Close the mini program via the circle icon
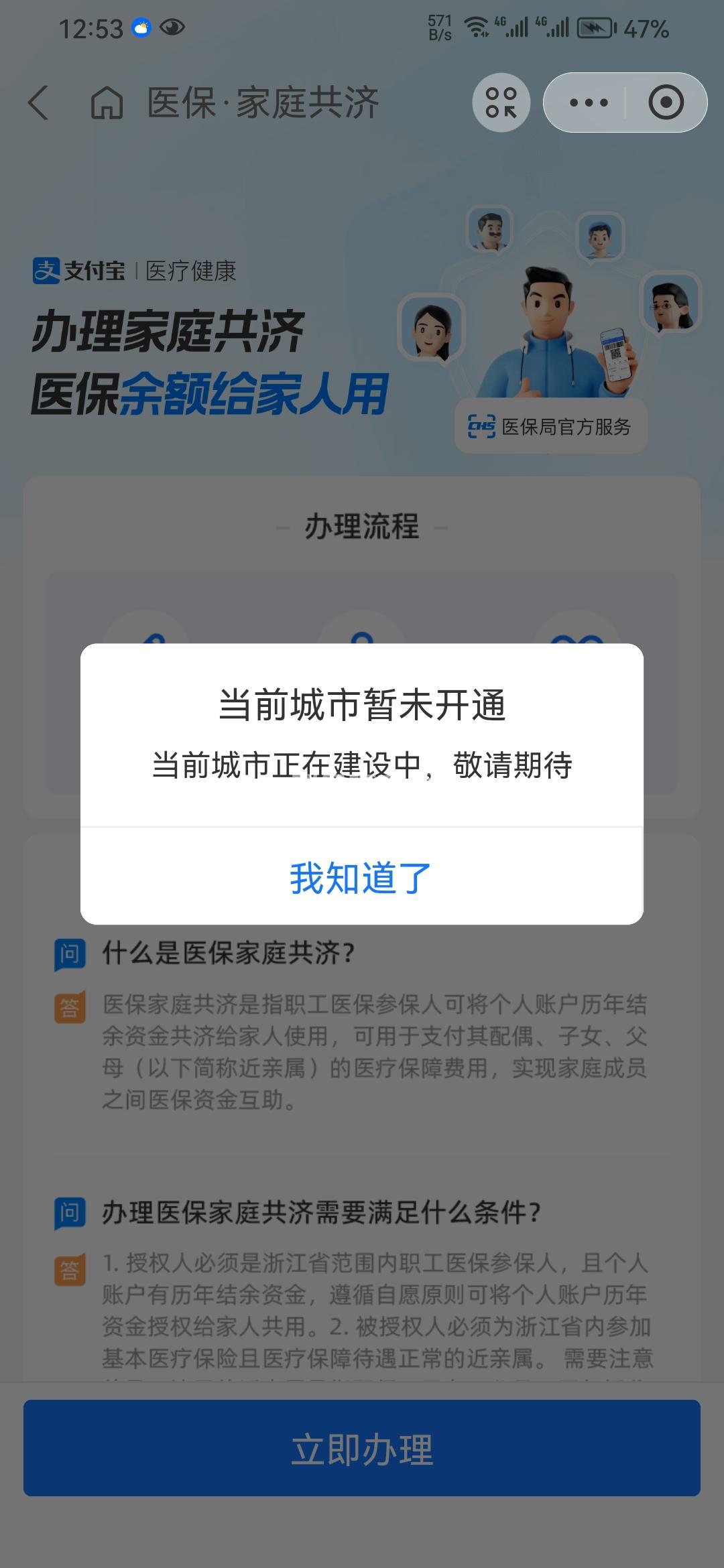 pos(666,103)
